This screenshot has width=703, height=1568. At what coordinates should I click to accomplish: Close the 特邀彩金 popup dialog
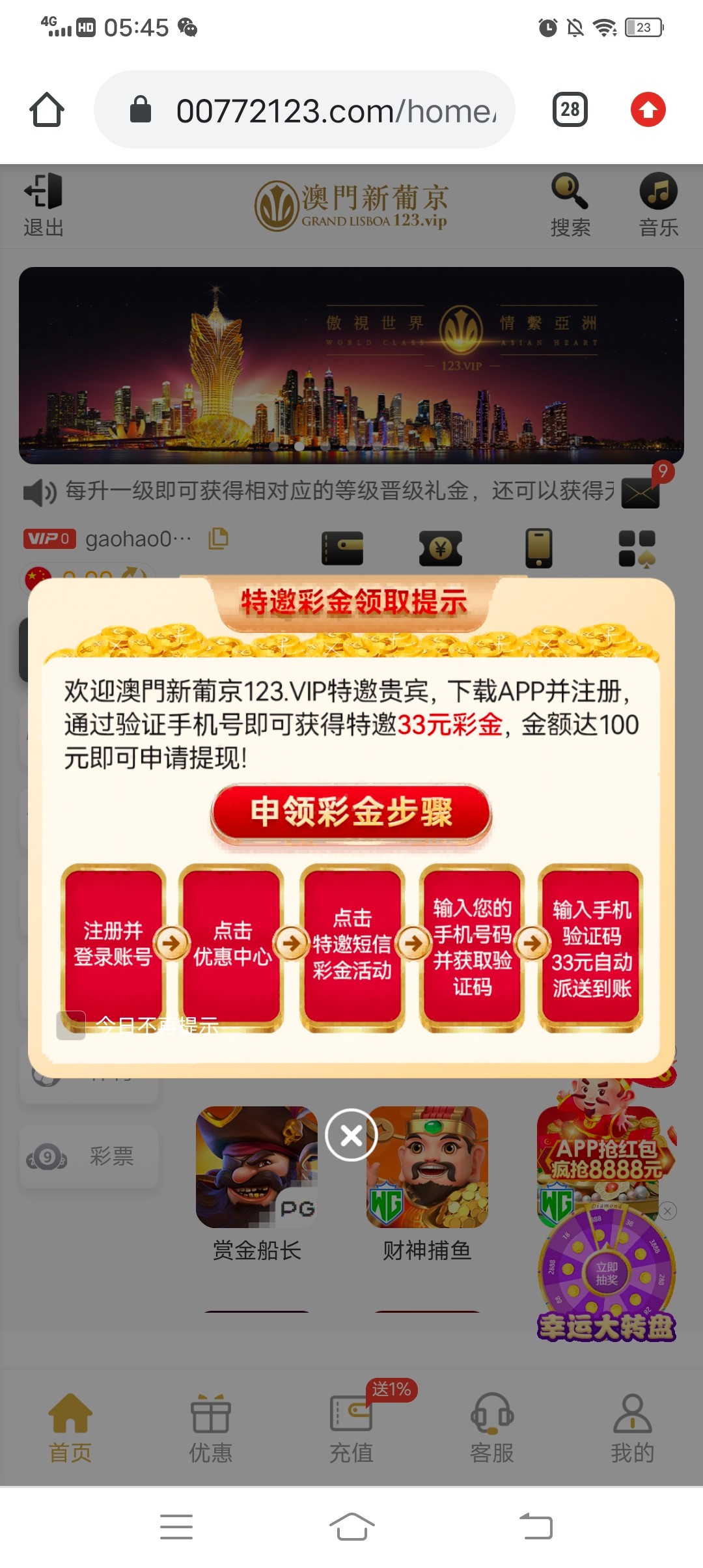[351, 1135]
